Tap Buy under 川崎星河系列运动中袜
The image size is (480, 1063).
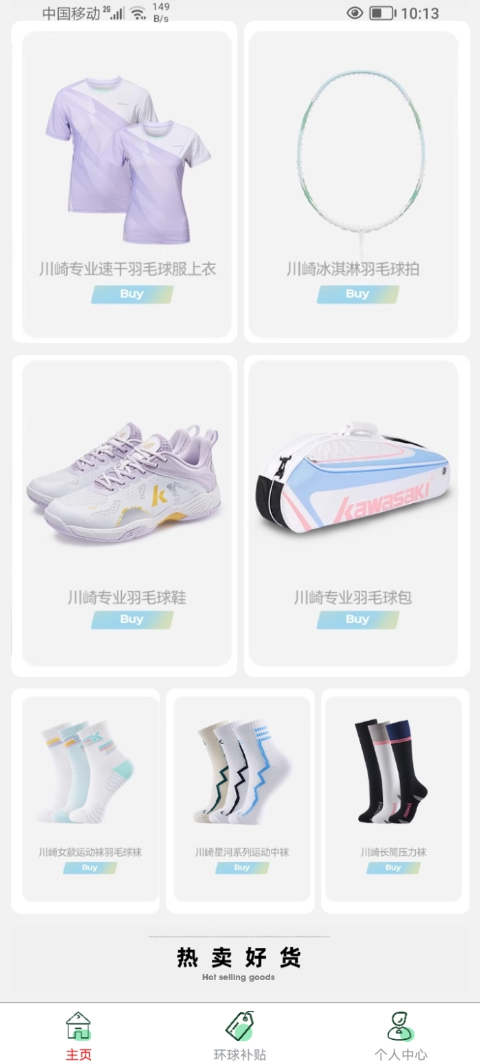[x=242, y=868]
